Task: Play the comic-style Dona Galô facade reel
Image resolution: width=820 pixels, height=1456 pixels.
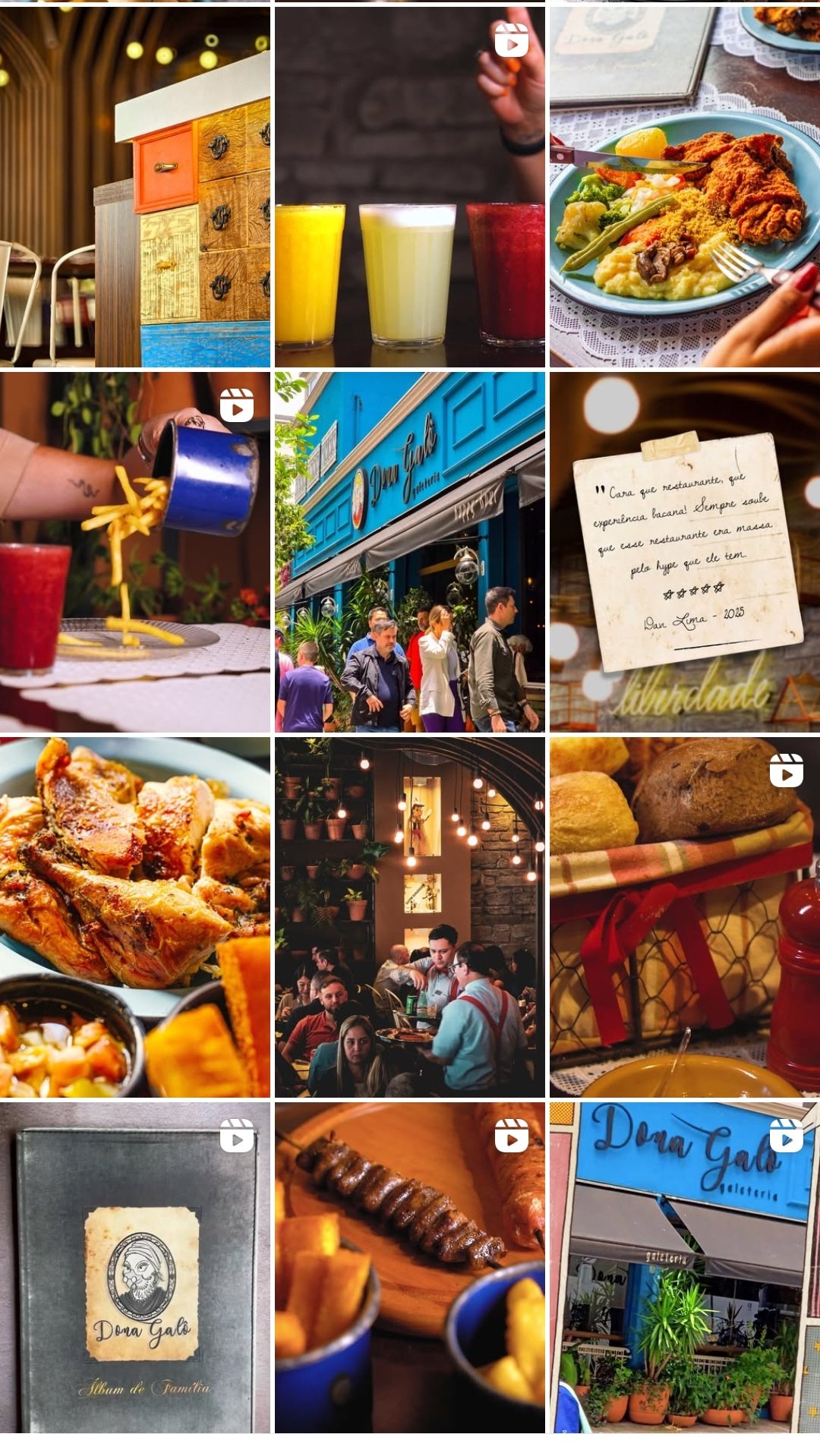Action: tap(684, 1268)
